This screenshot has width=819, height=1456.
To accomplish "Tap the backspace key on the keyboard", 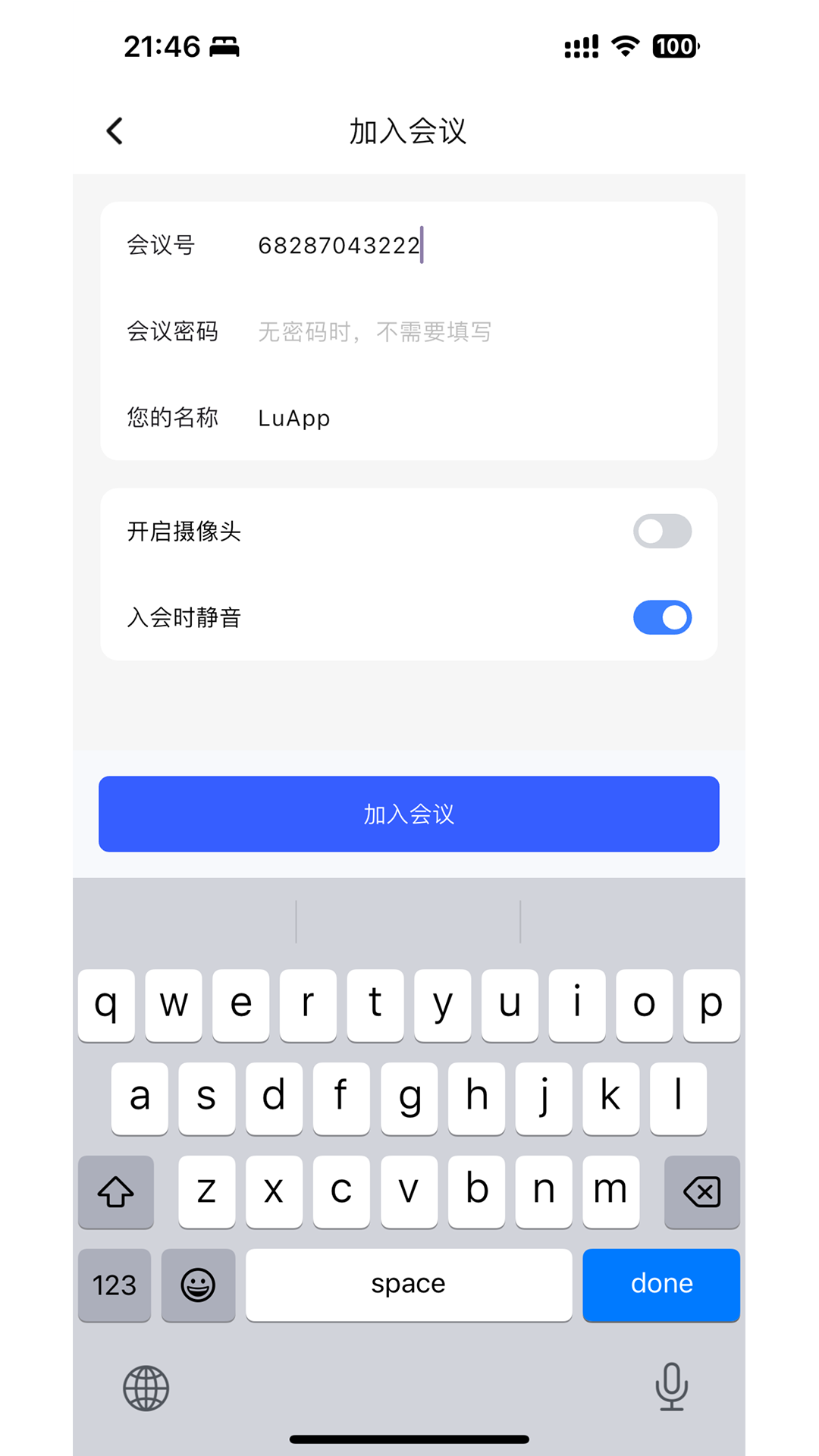I will pos(701,1192).
